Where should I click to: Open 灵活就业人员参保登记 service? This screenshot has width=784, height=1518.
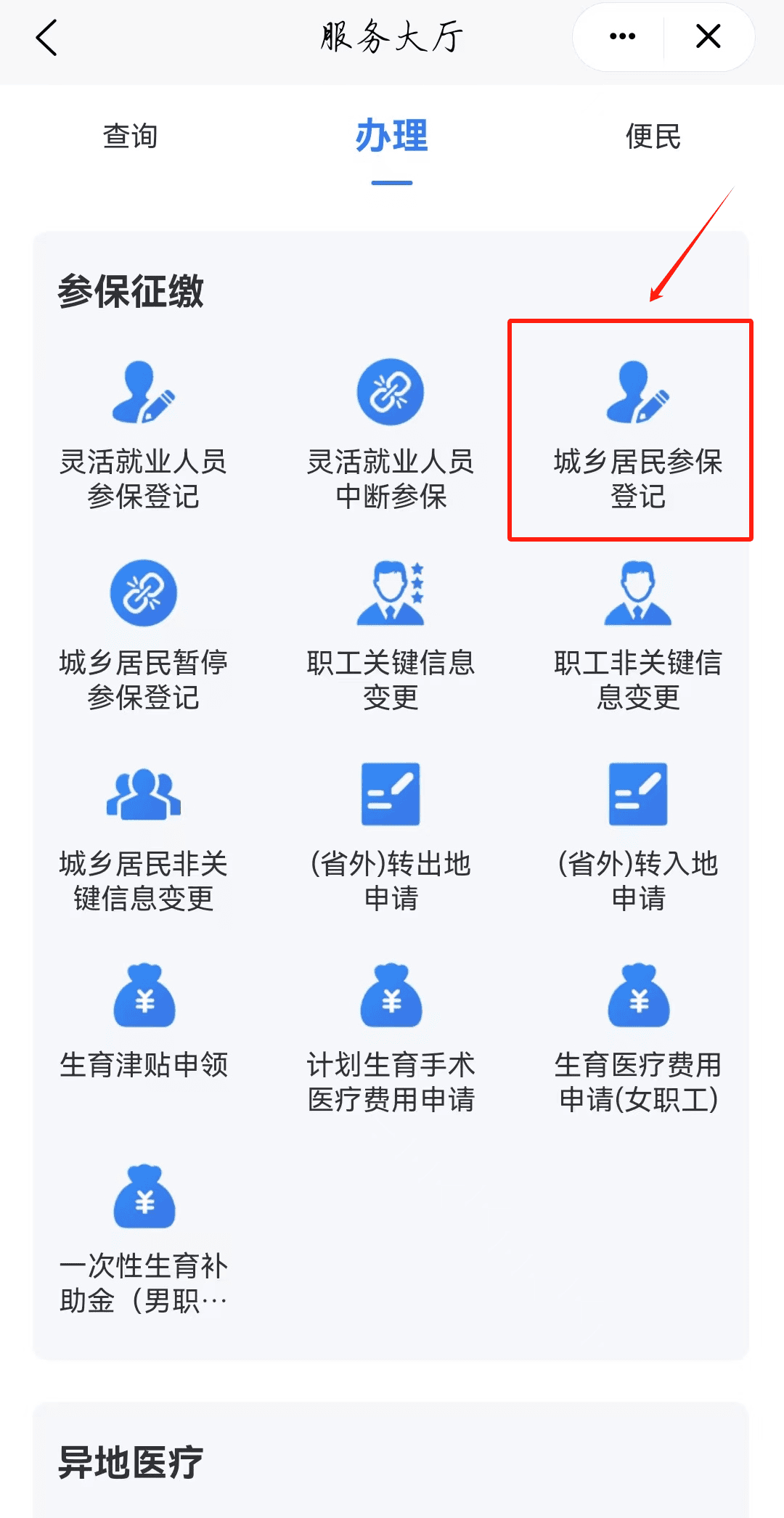[143, 436]
